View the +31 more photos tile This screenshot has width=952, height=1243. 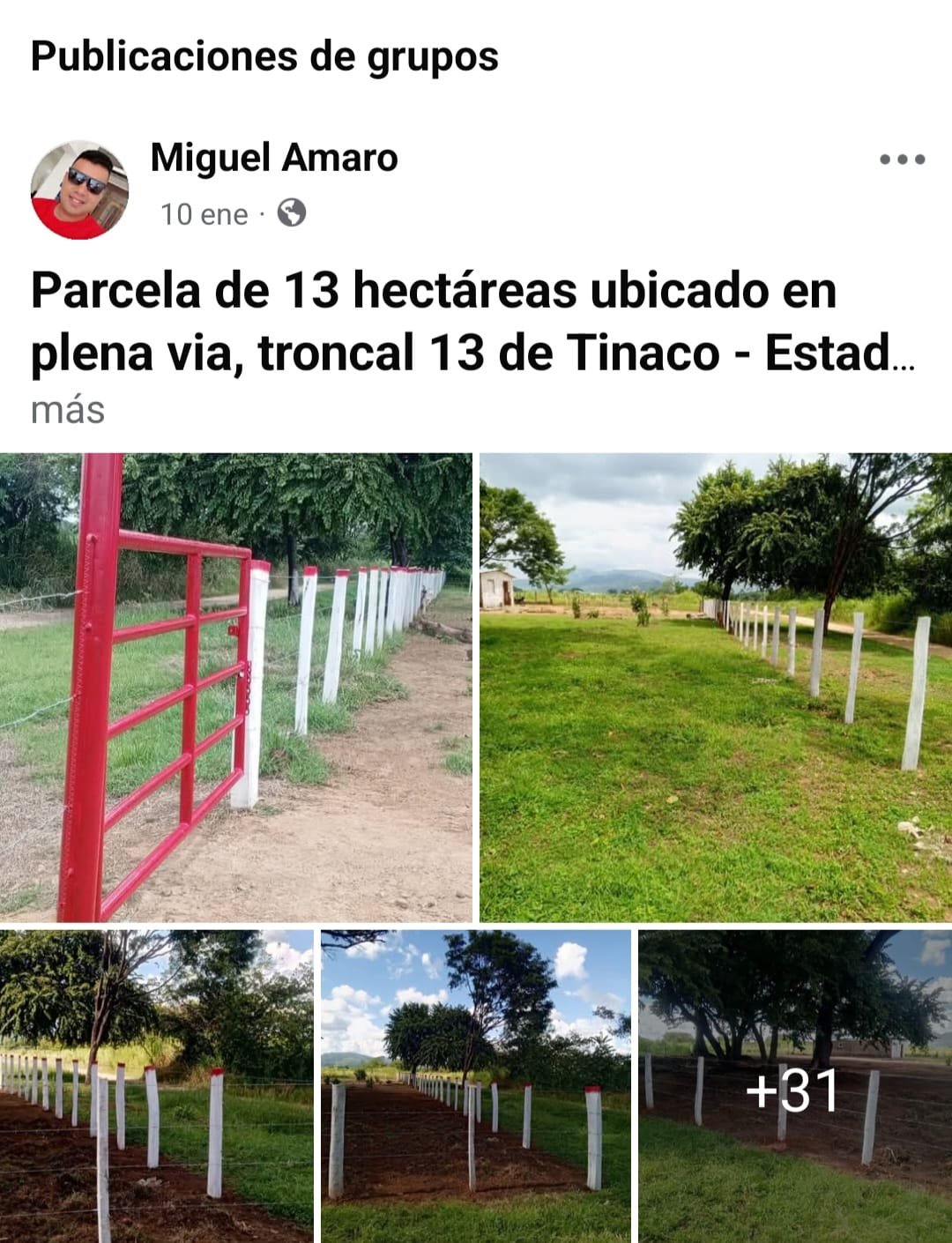(794, 1088)
